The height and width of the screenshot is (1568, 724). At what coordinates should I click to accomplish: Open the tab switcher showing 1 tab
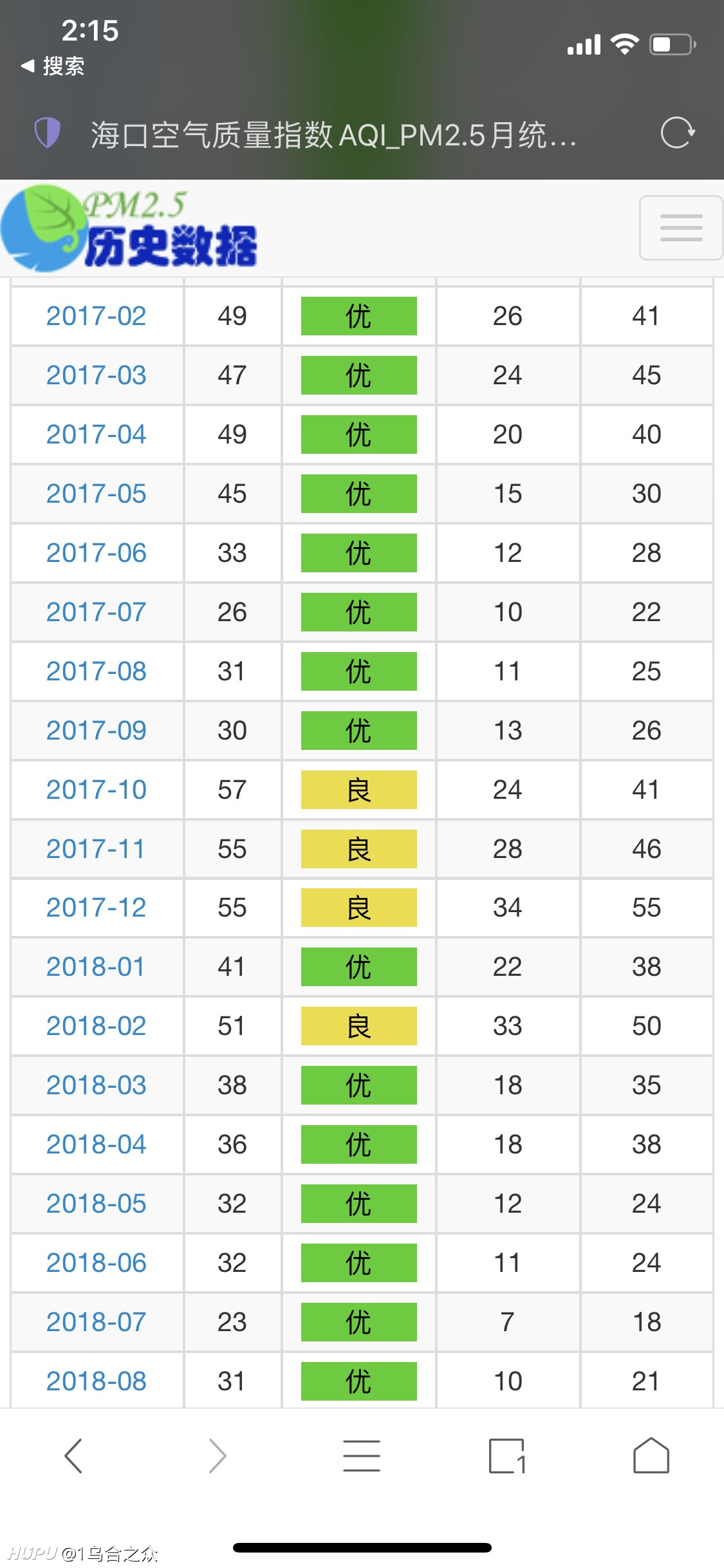pos(507,1456)
